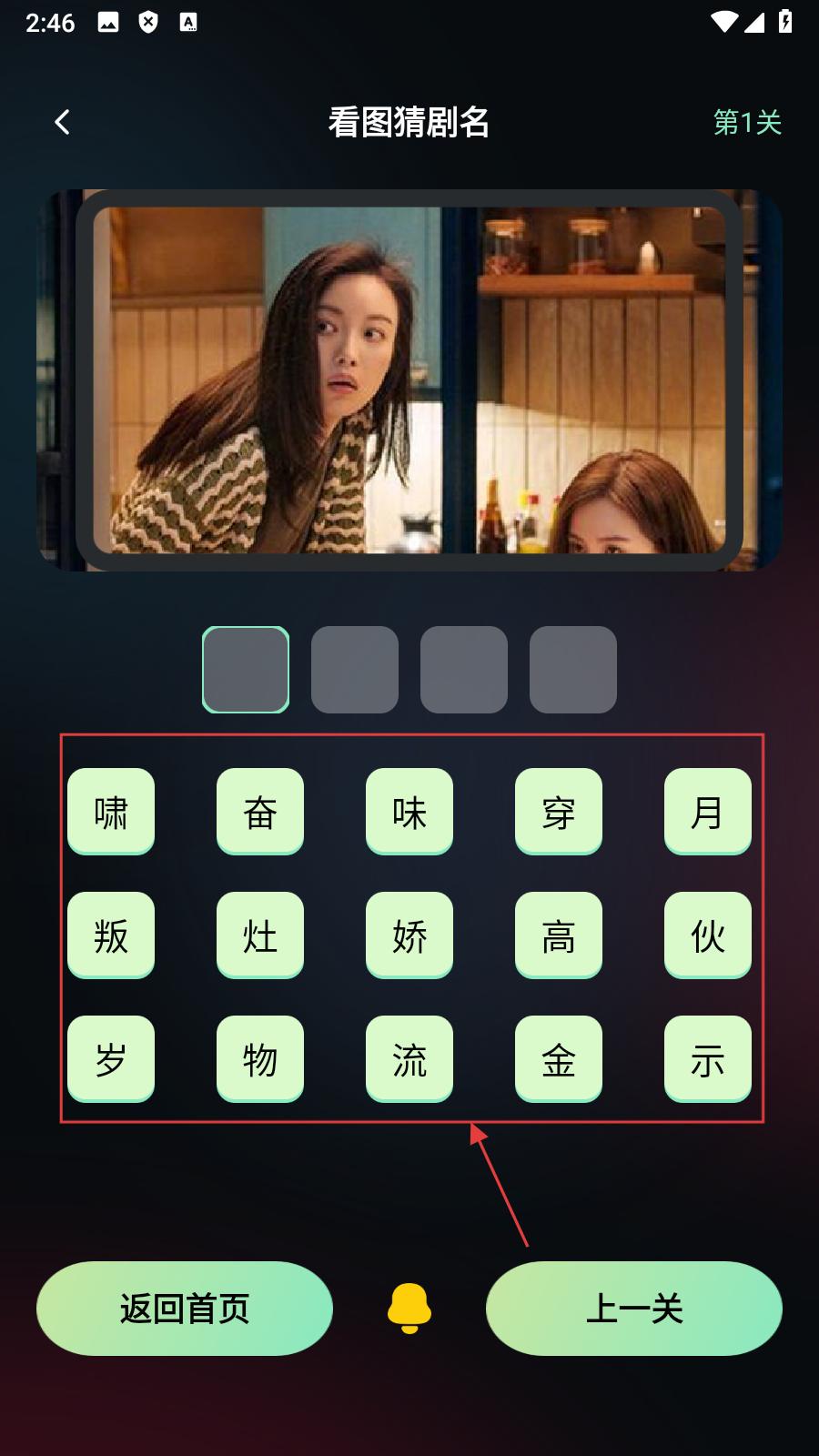This screenshot has height=1456, width=819.
Task: Choose the 灶 character tile
Action: [260, 935]
